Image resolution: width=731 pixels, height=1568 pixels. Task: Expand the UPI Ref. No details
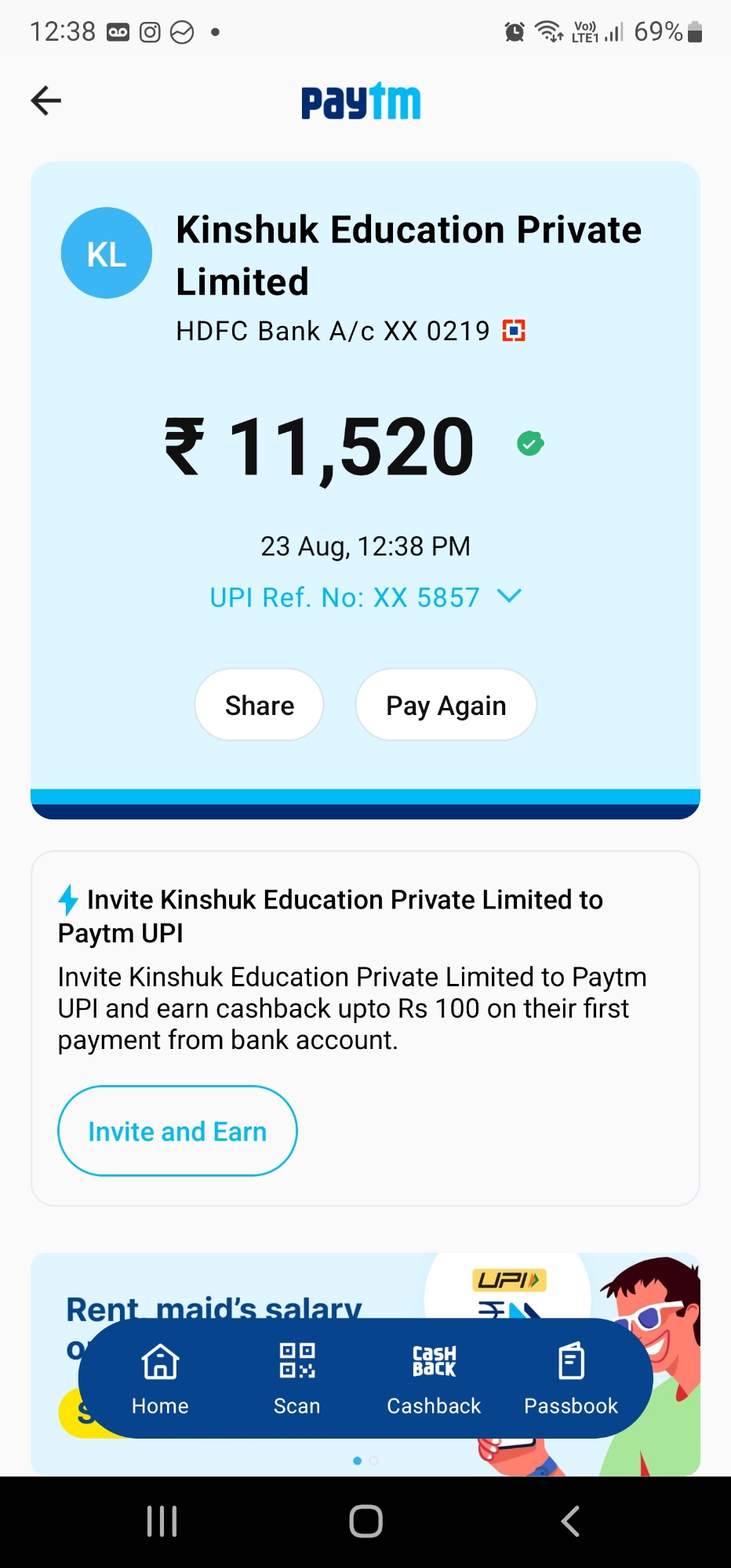pos(509,597)
